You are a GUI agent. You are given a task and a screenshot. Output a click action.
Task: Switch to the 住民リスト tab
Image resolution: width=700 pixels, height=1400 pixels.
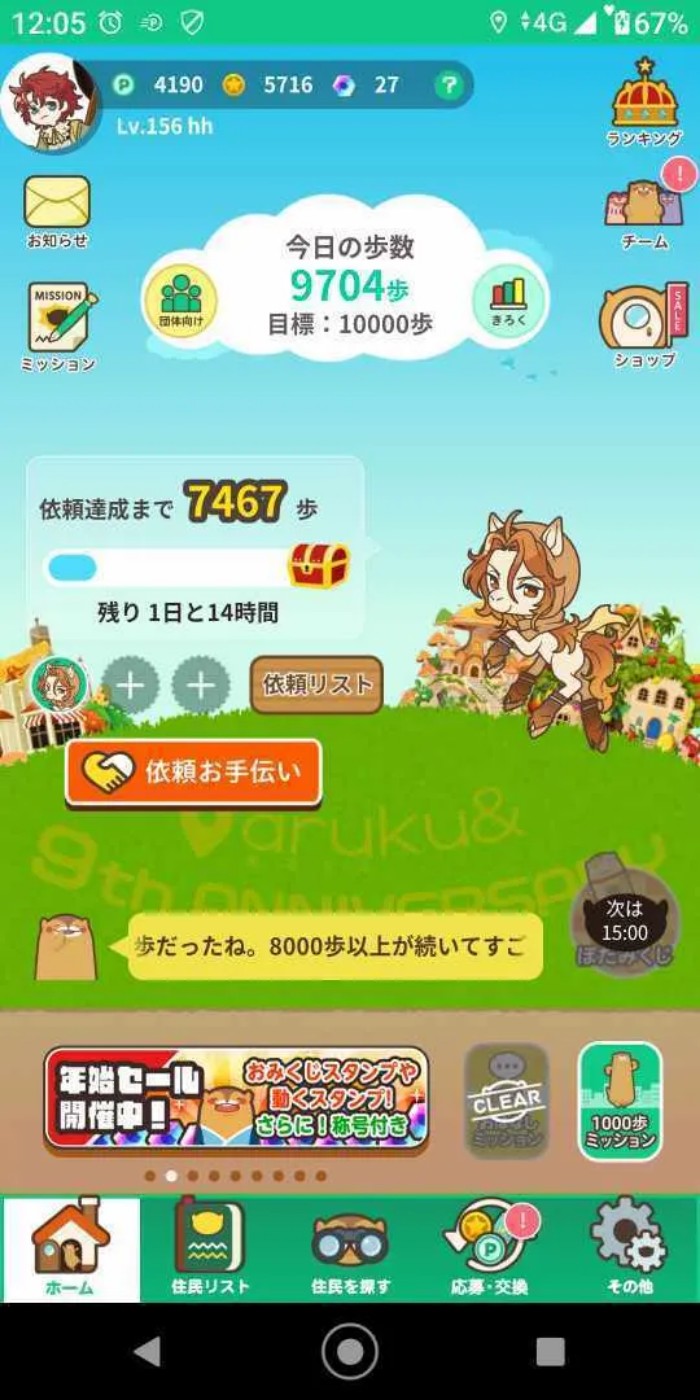(x=209, y=1249)
